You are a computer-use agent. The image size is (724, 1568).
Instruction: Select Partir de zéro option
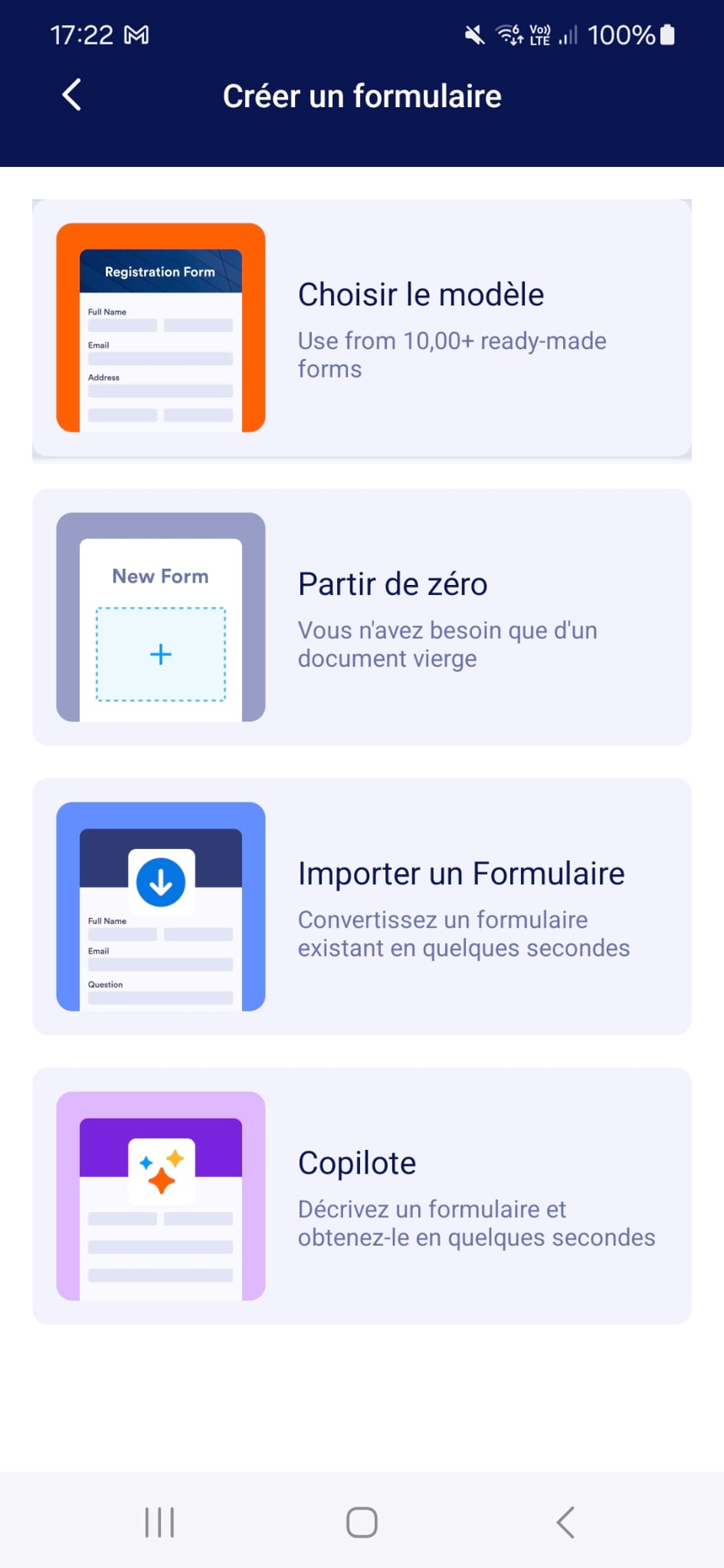pyautogui.click(x=362, y=617)
